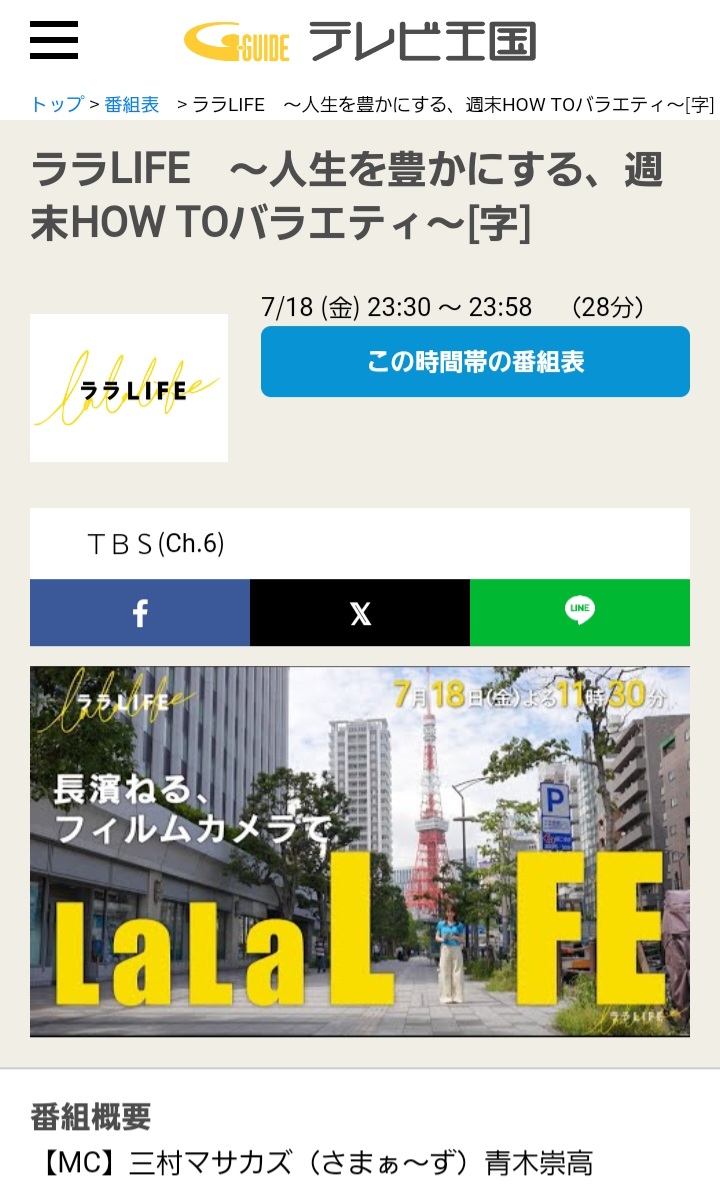
Task: Open the hamburger menu
Action: click(x=54, y=40)
